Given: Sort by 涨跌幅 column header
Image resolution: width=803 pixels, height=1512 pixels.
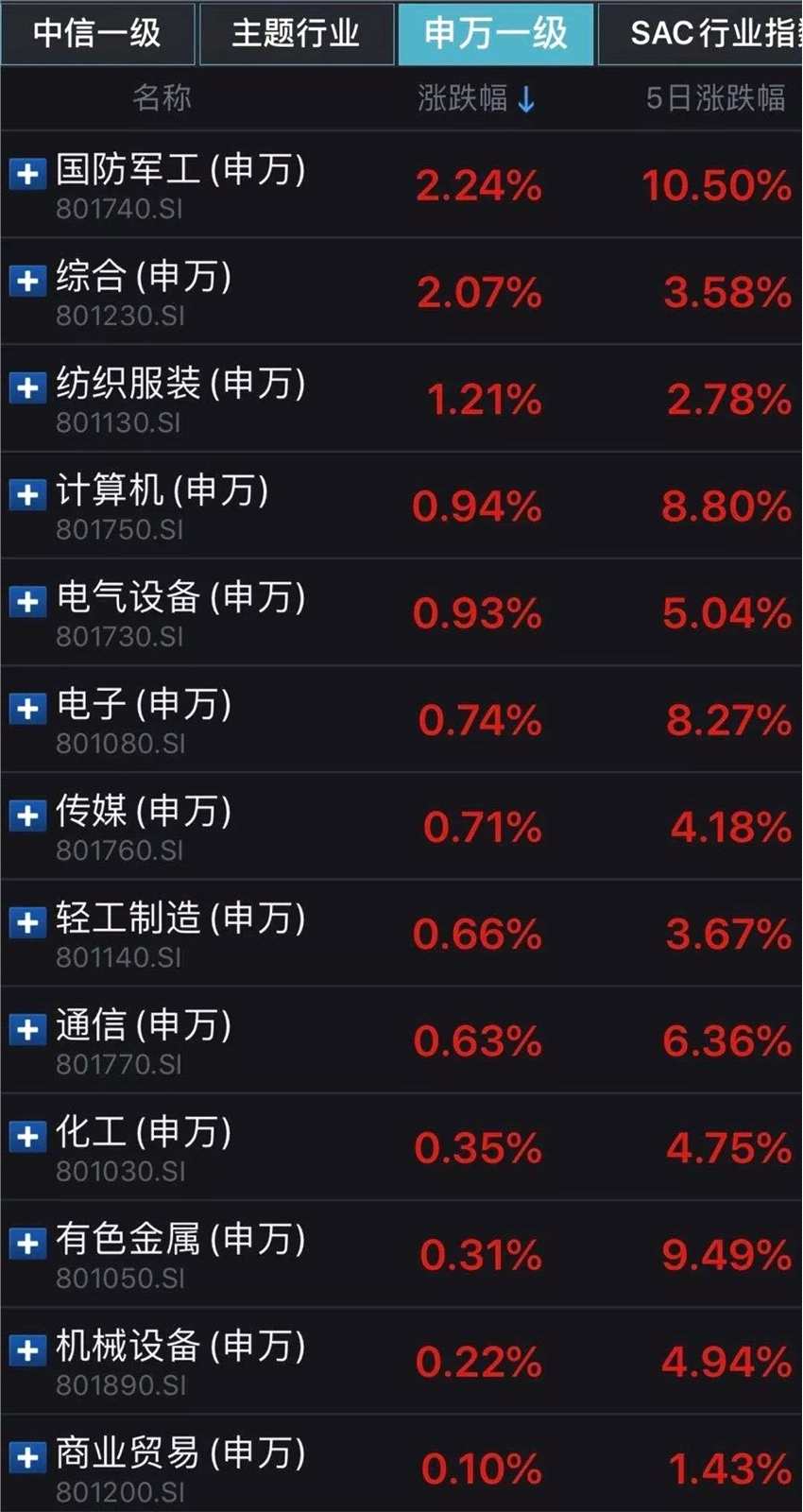Looking at the screenshot, I should click(476, 98).
